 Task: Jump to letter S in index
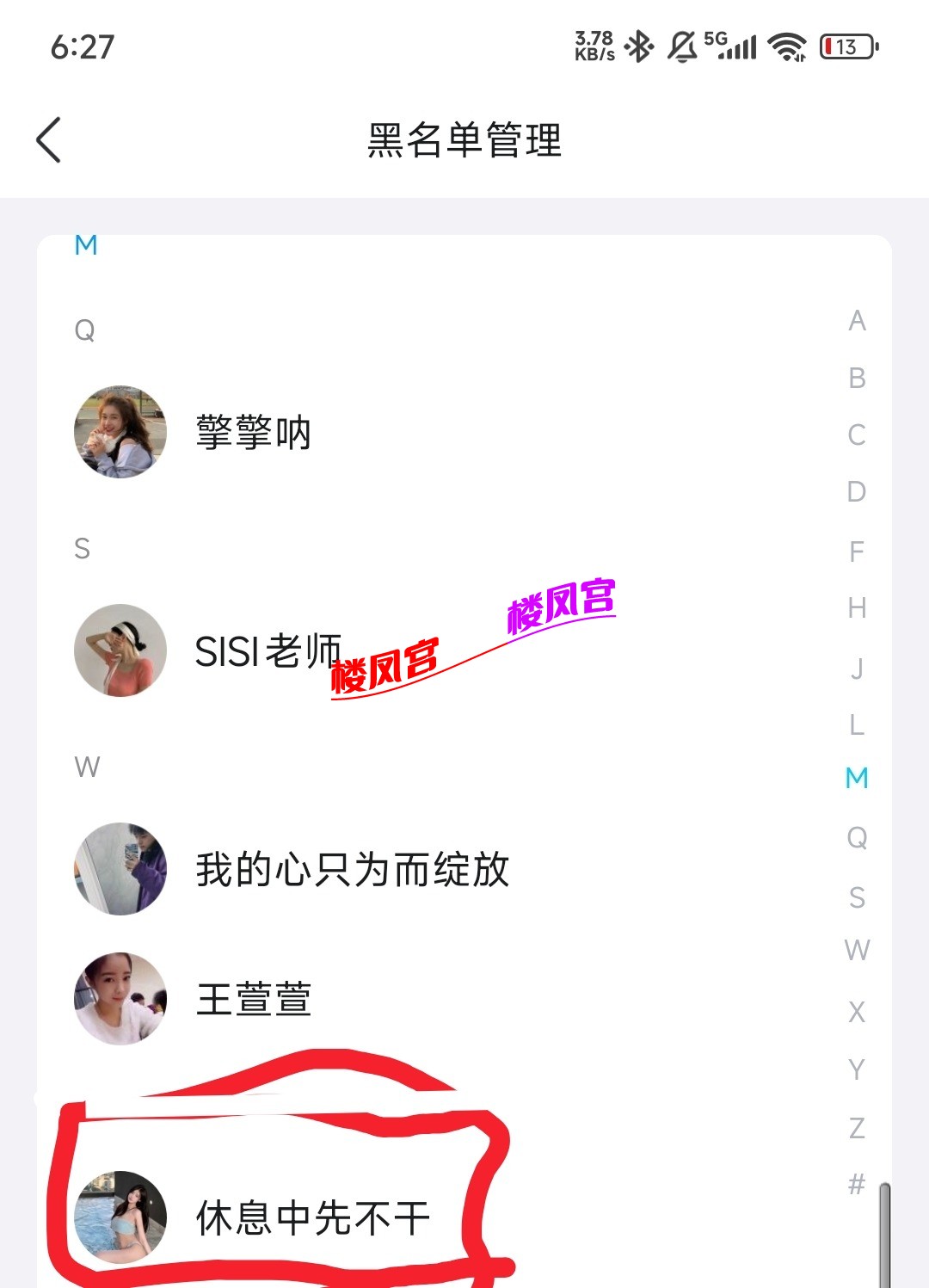point(857,897)
